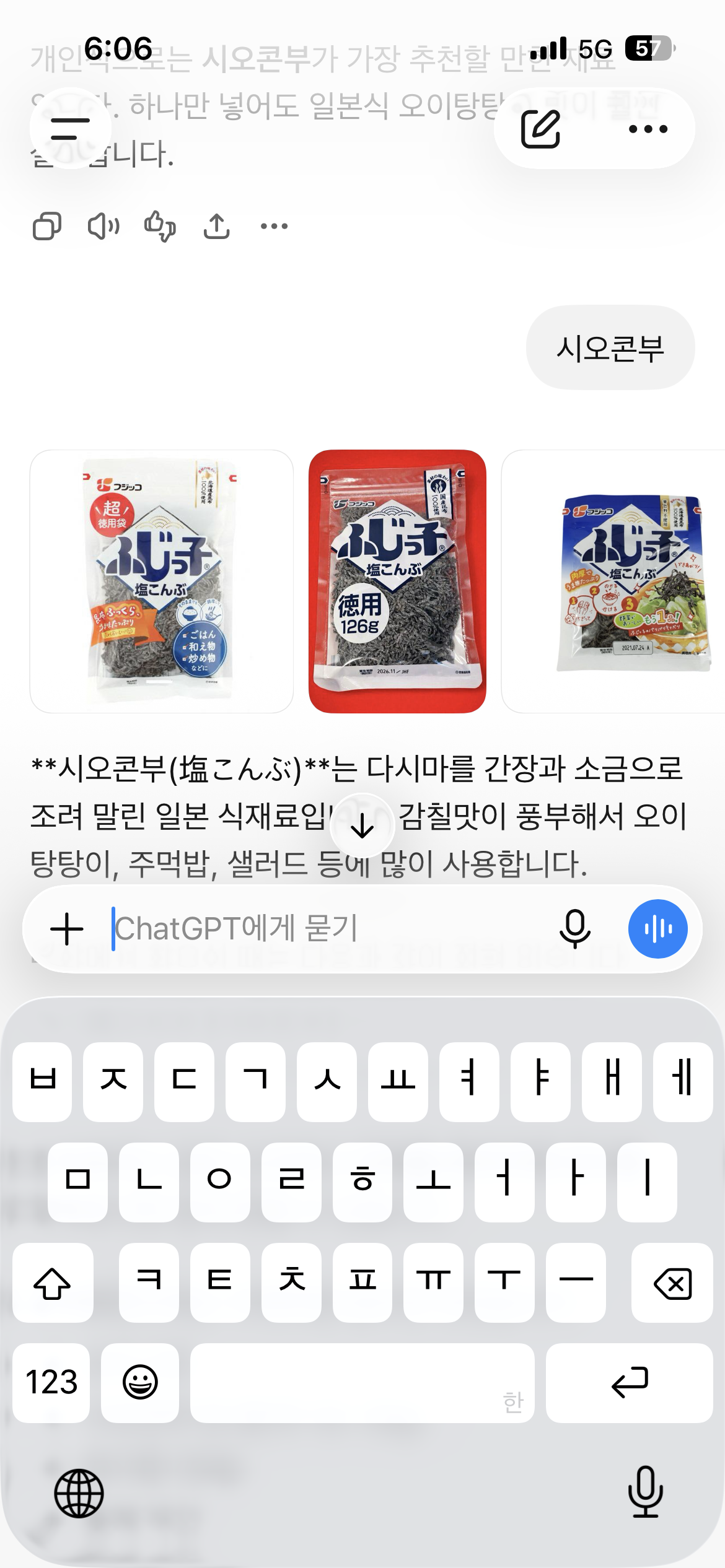
Task: Focus the ChatGPT에게 묻기 text field
Action: 328,929
